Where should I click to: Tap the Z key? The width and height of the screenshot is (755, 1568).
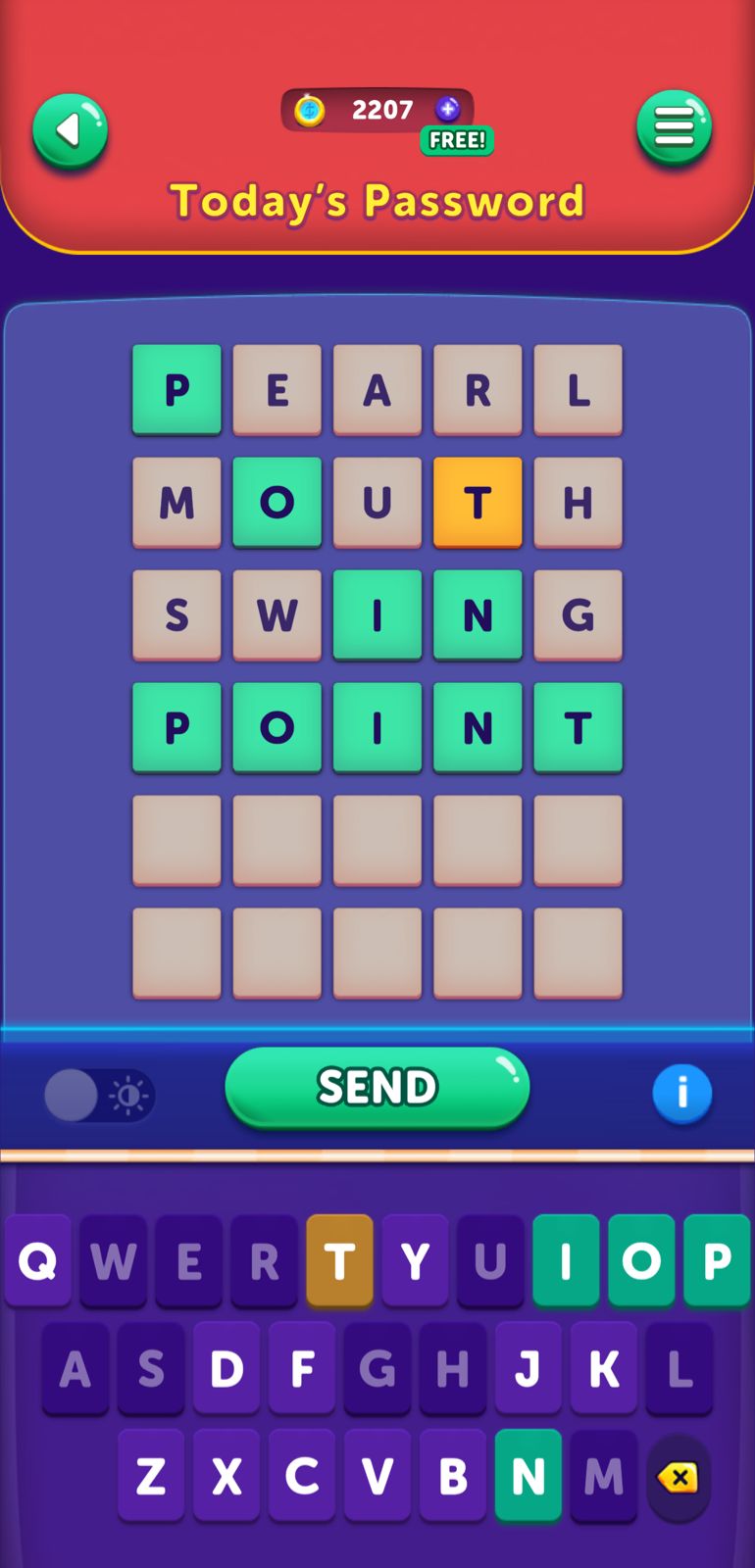151,1475
